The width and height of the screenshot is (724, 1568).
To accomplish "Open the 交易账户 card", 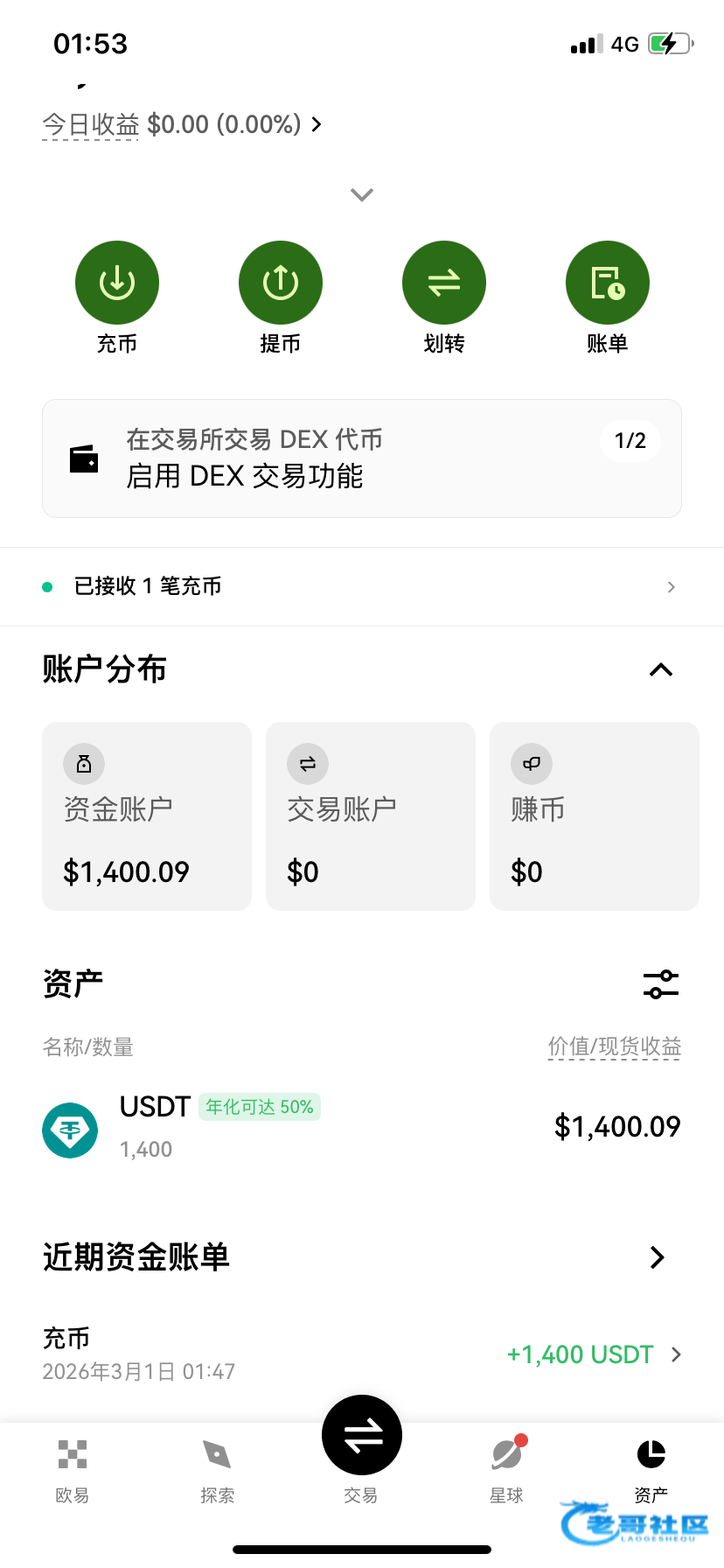I will point(371,816).
